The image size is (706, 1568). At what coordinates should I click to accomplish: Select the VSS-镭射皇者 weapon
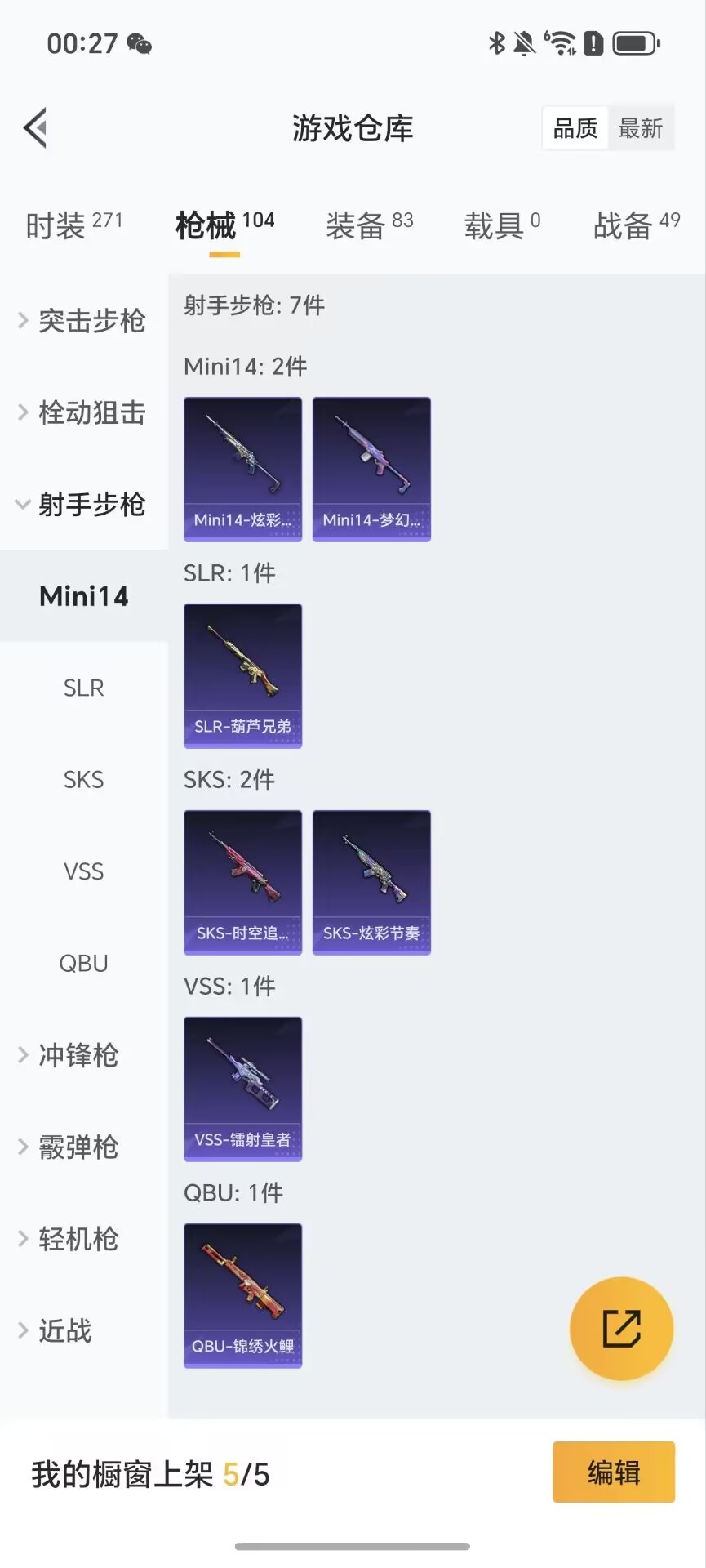tap(242, 1089)
